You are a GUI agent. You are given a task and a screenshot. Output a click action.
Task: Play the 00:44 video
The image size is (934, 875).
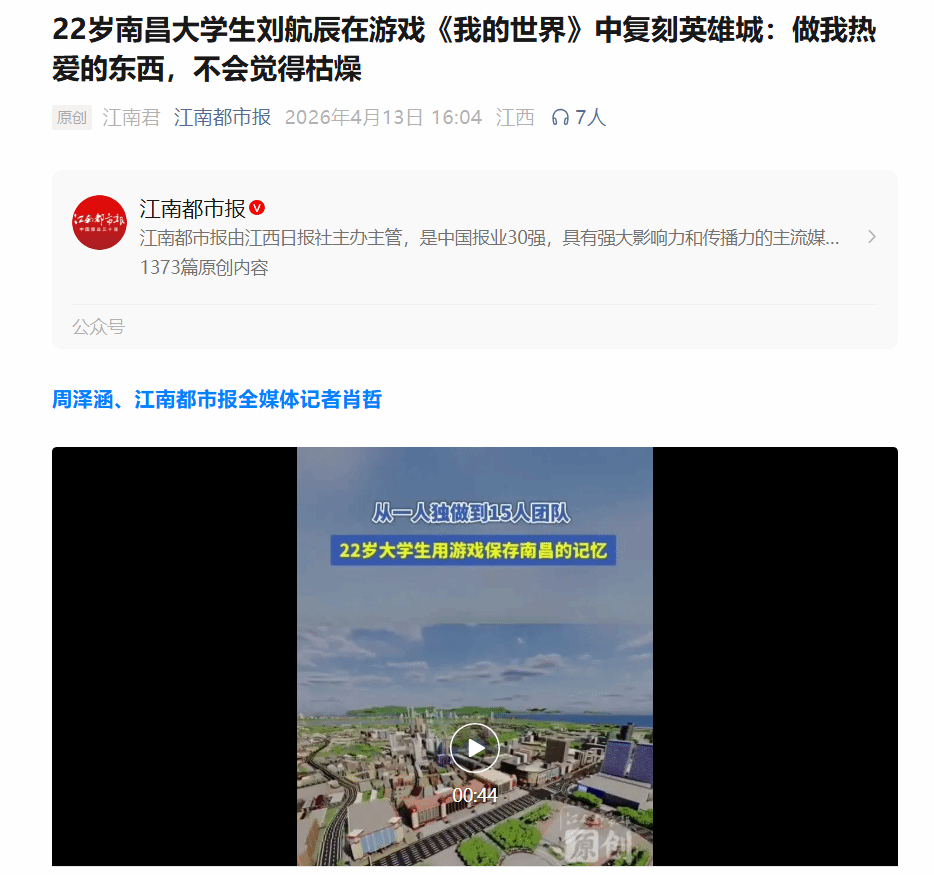(474, 748)
